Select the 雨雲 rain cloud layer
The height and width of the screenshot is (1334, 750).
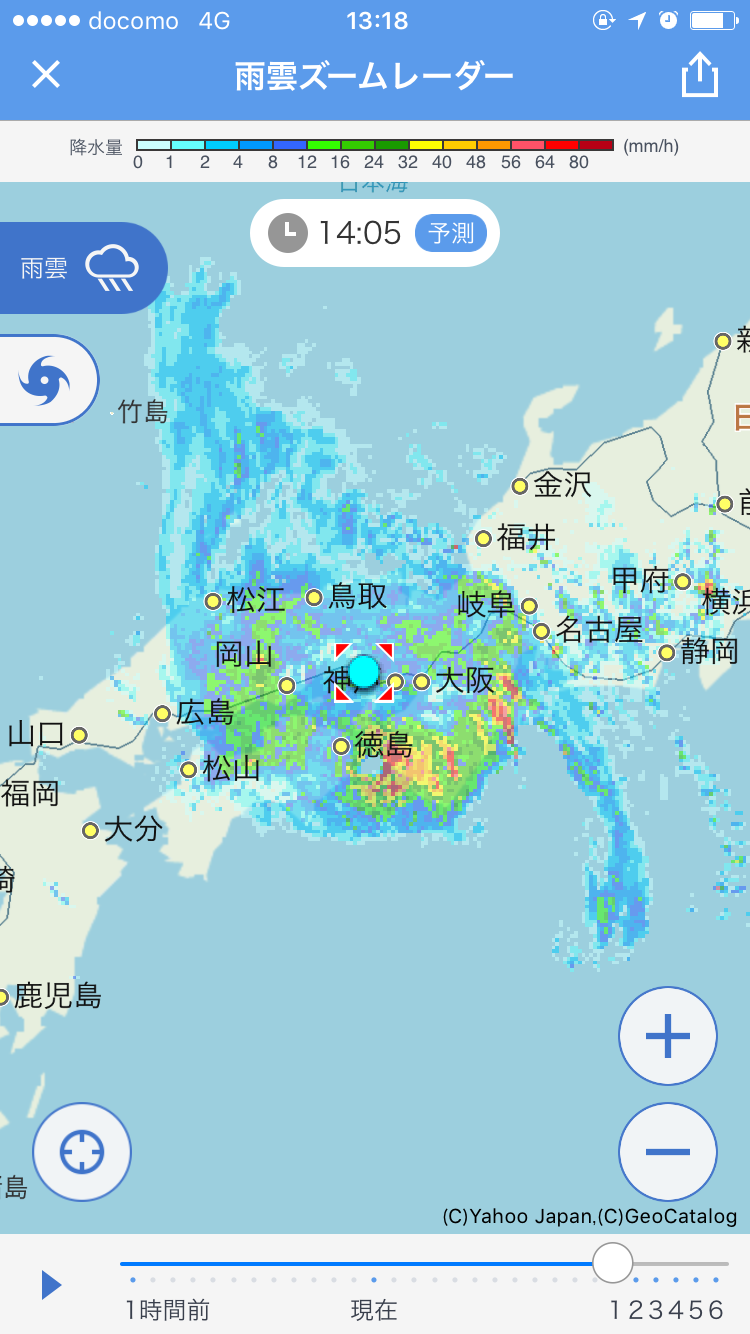pos(80,268)
